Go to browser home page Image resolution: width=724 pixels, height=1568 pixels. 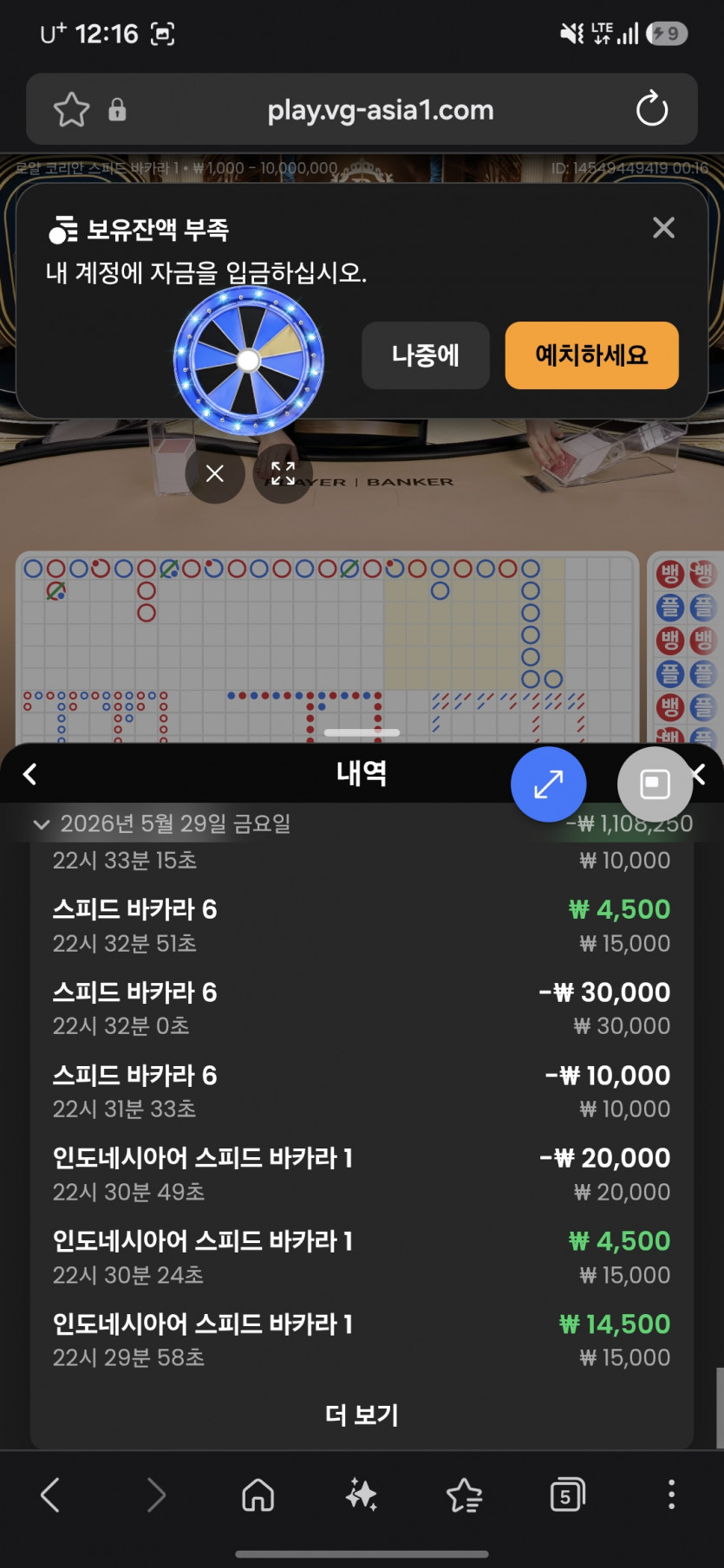tap(258, 1494)
